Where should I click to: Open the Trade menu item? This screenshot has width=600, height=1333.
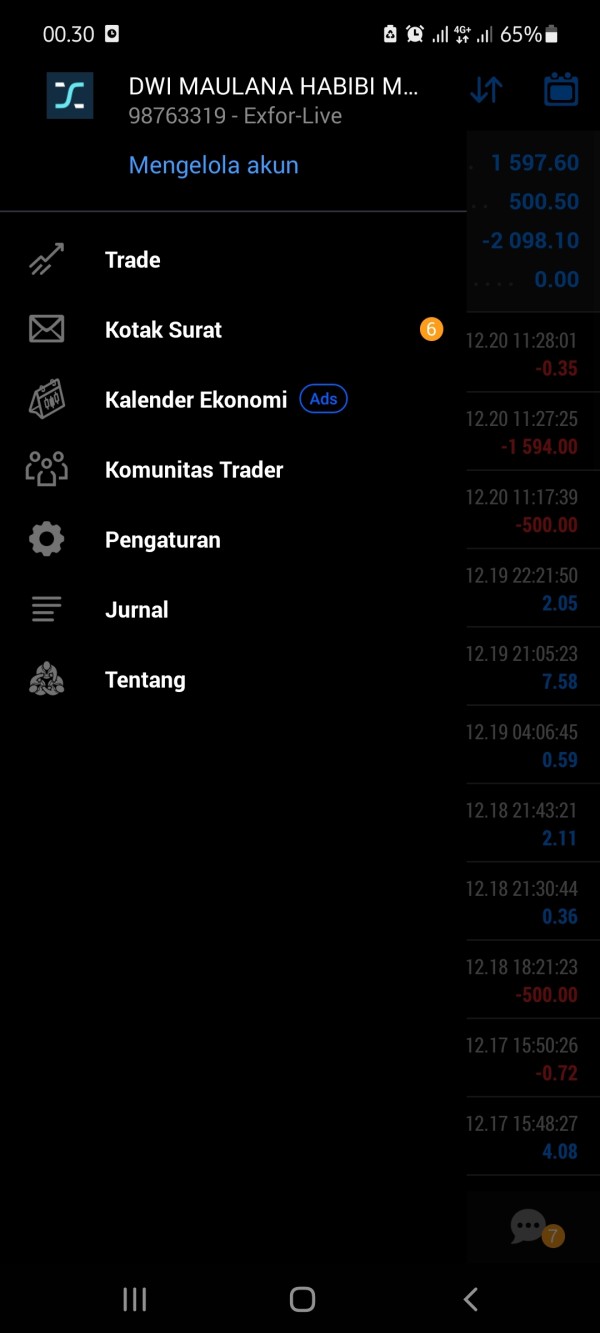pos(233,260)
